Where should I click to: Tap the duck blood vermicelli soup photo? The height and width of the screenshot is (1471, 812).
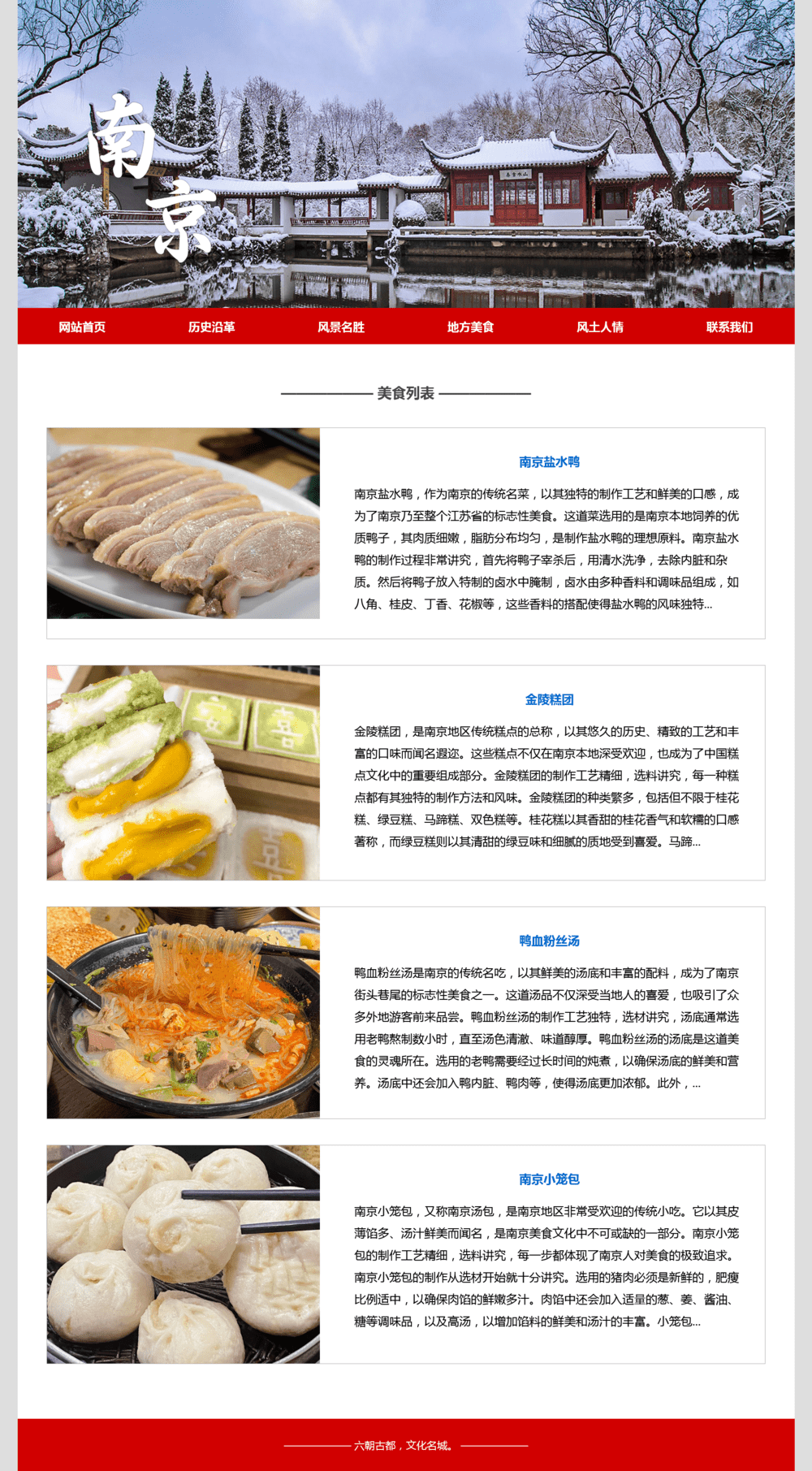(184, 1012)
